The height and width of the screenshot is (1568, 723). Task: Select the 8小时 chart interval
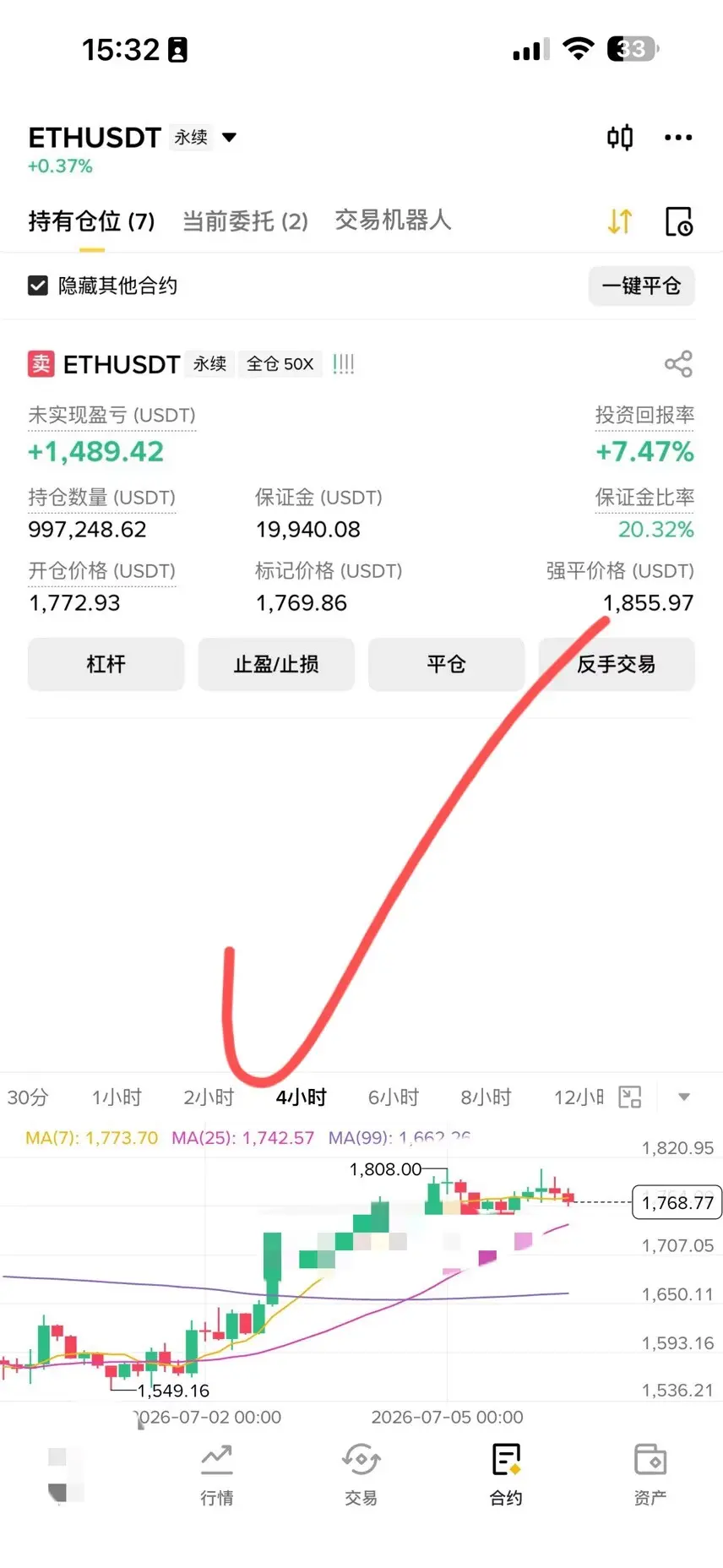(486, 1097)
